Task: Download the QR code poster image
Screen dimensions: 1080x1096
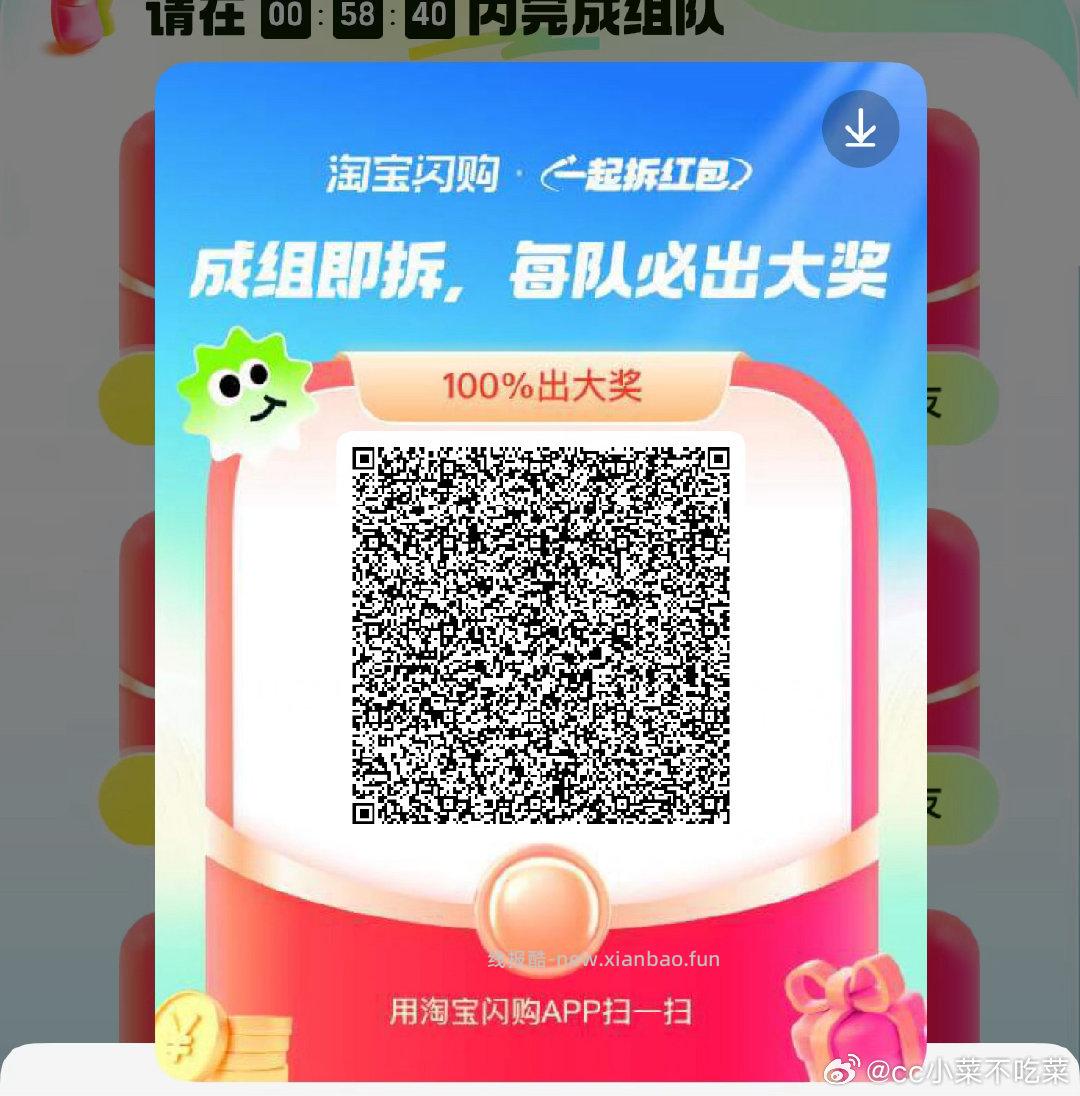Action: click(x=860, y=129)
